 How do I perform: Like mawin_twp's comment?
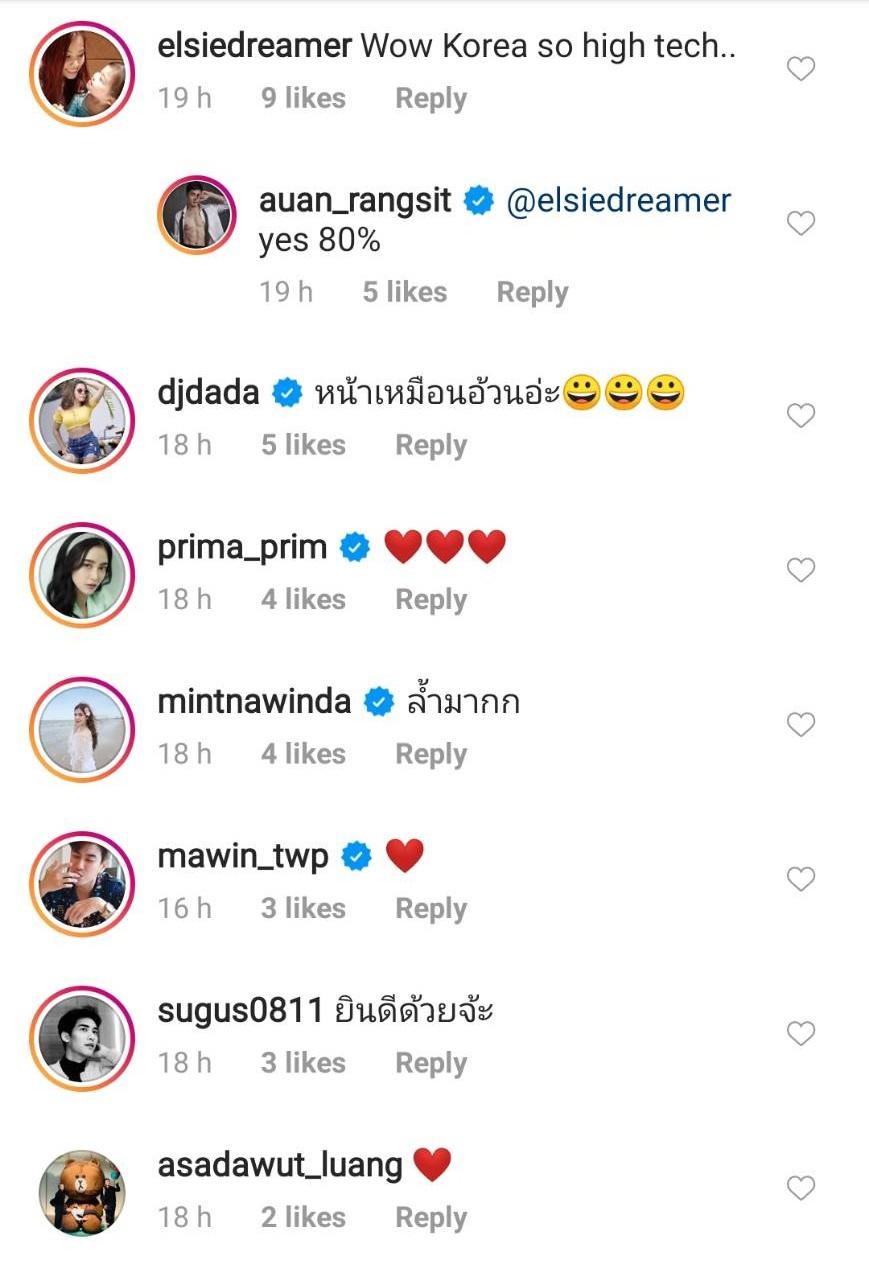[x=801, y=879]
